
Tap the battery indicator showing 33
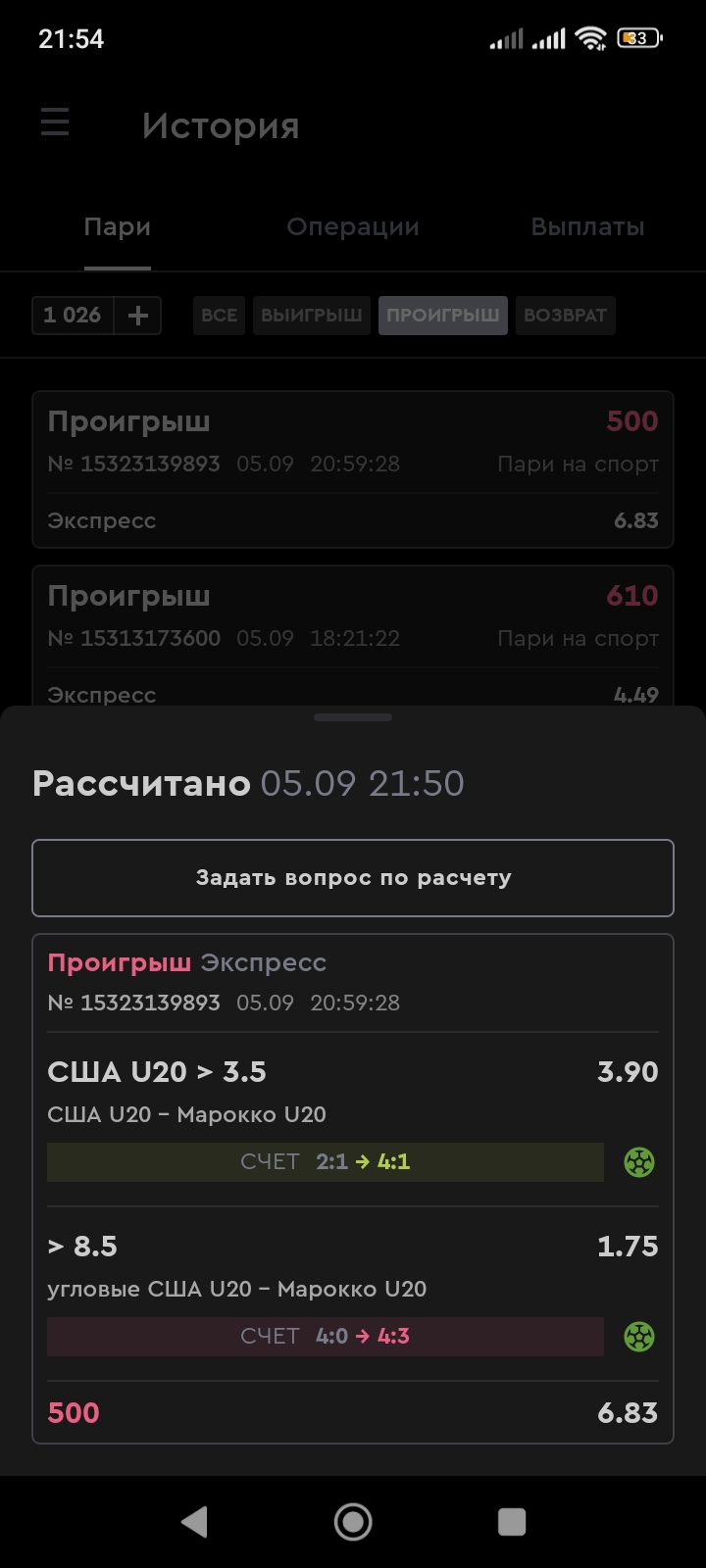point(639,37)
